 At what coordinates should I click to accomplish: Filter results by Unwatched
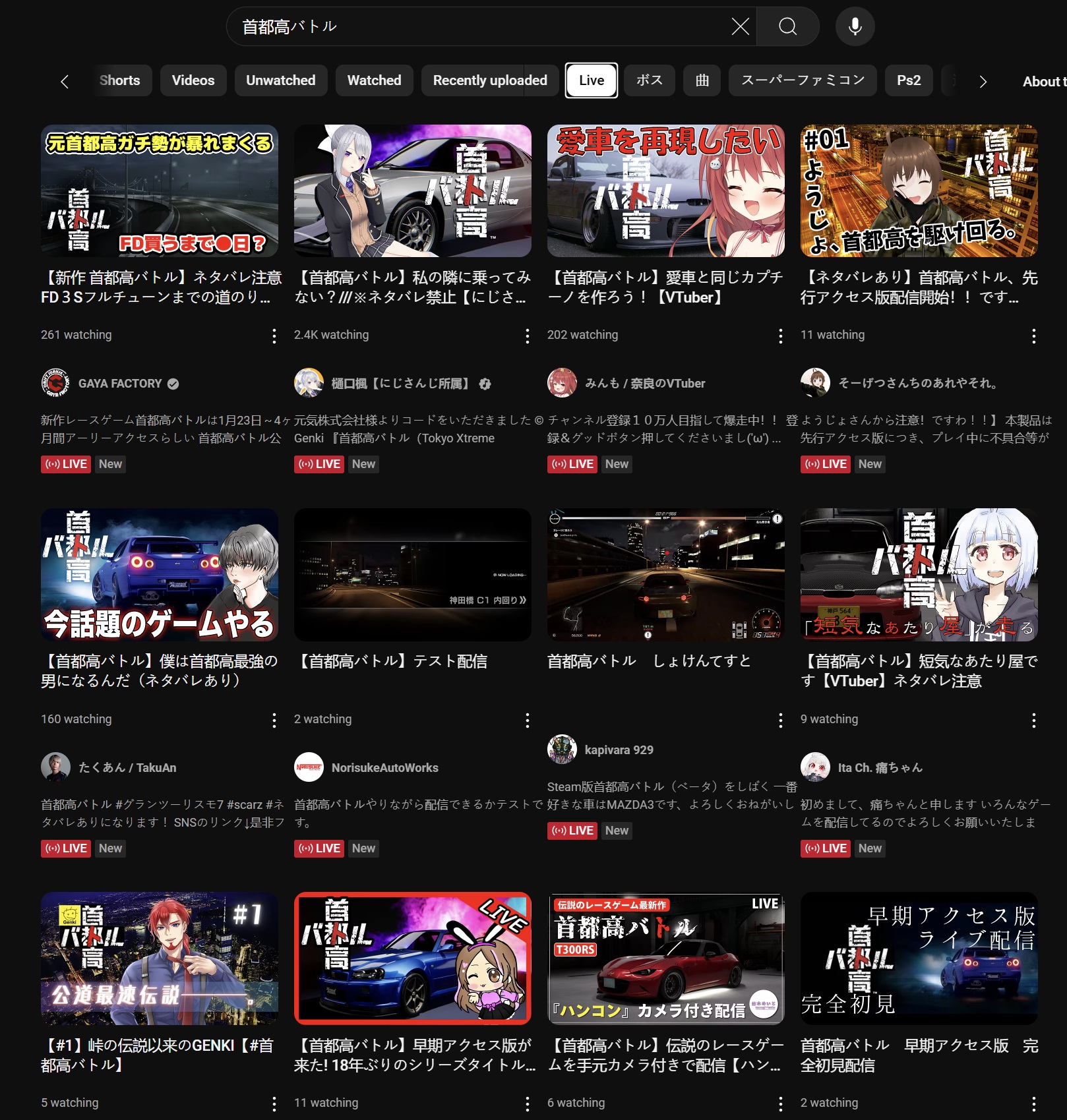pos(281,80)
